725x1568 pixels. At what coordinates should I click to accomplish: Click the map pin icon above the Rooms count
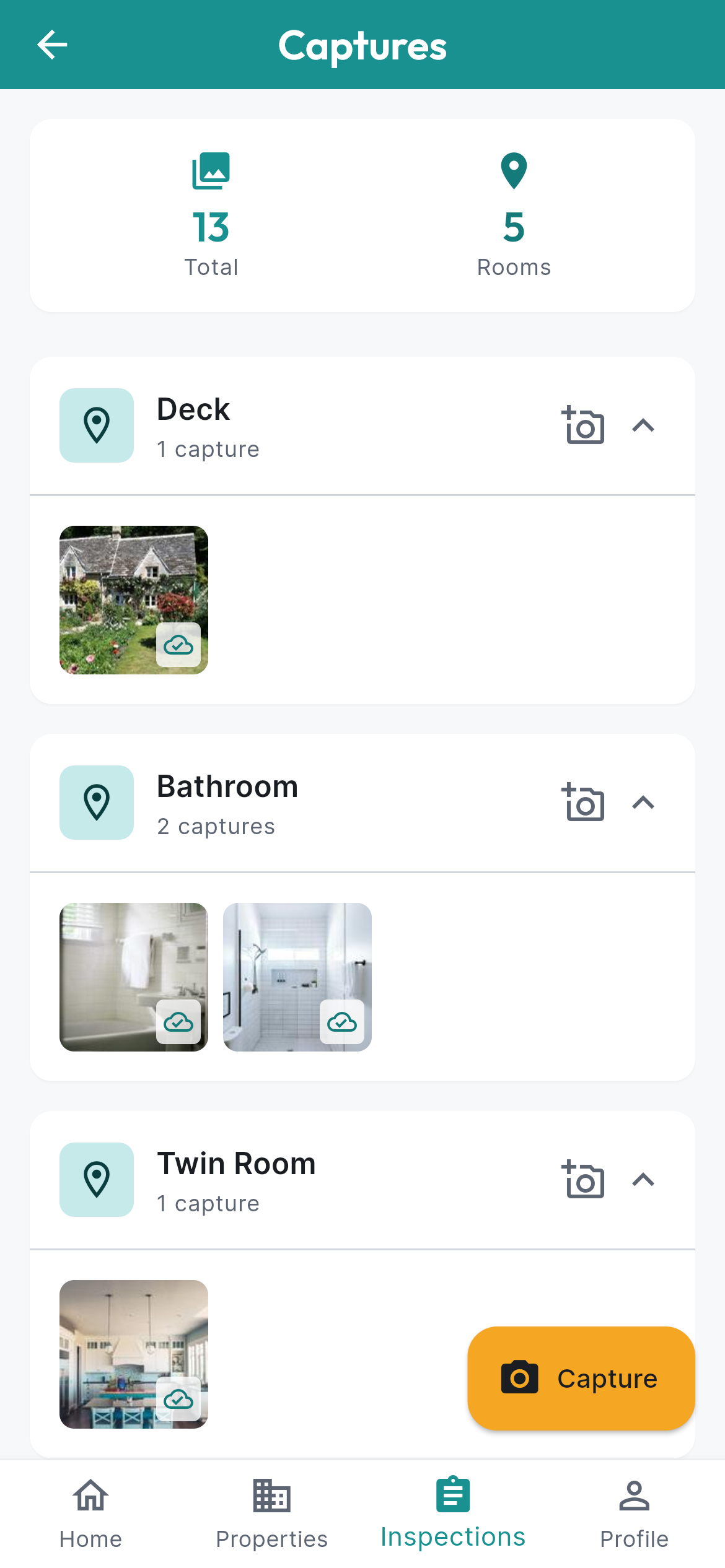pyautogui.click(x=513, y=172)
